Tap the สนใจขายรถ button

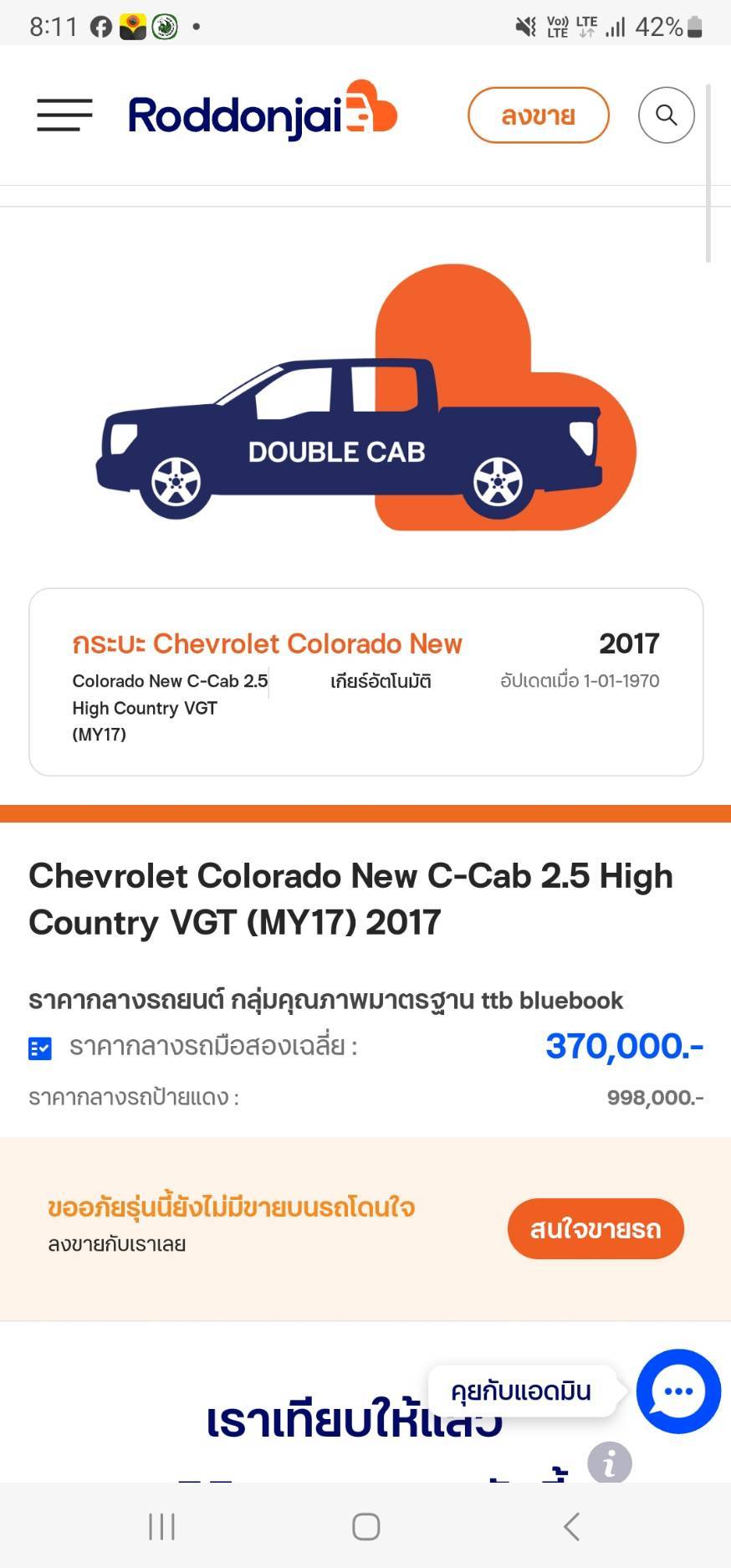point(595,1228)
